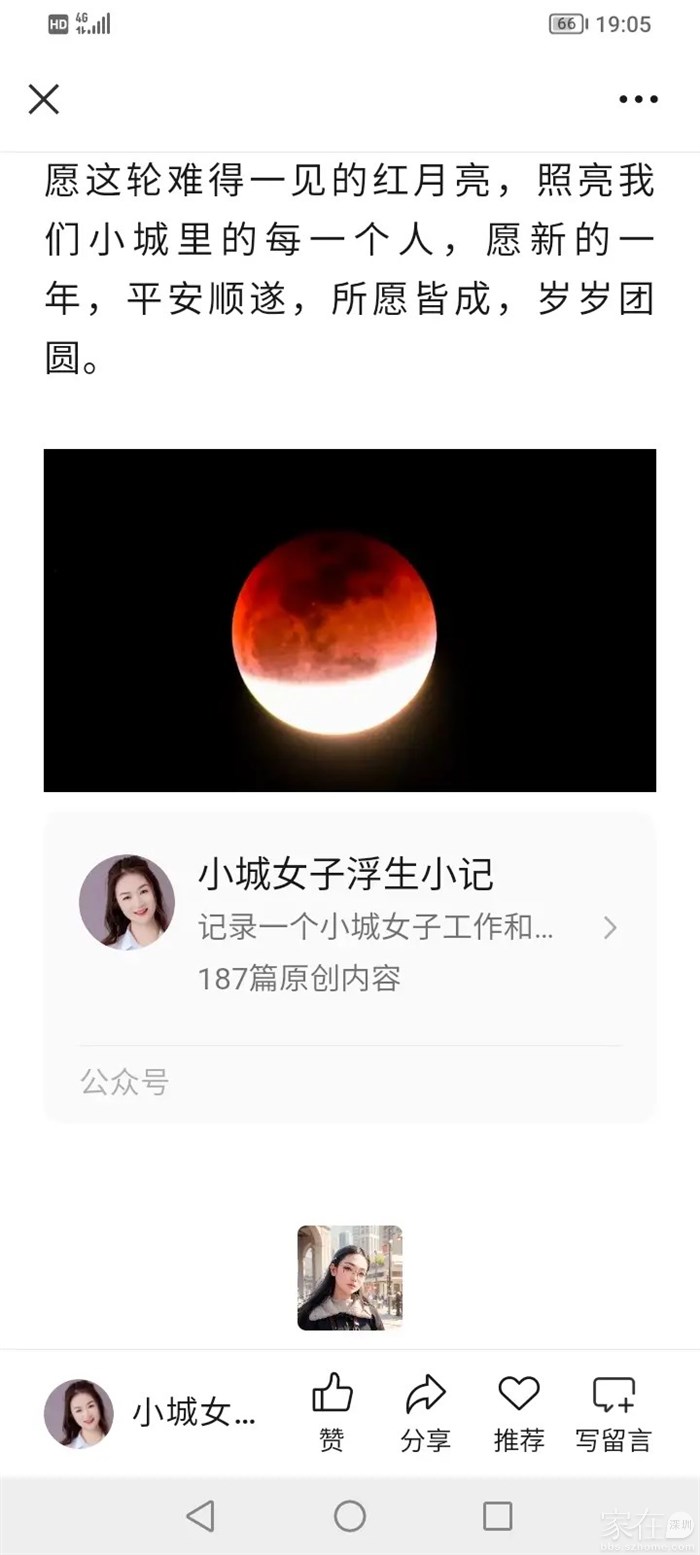Write a comment via 写留言

(613, 1411)
